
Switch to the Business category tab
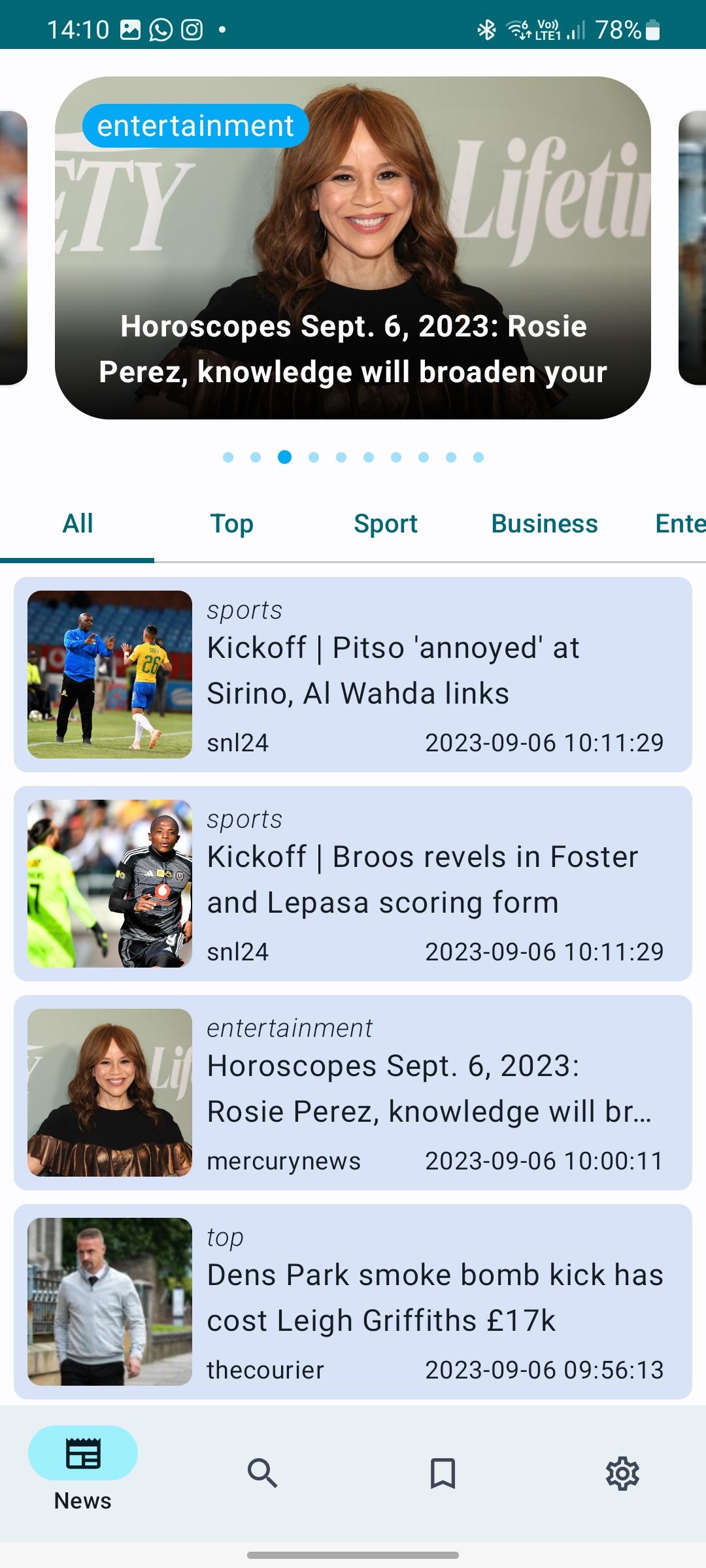point(544,524)
